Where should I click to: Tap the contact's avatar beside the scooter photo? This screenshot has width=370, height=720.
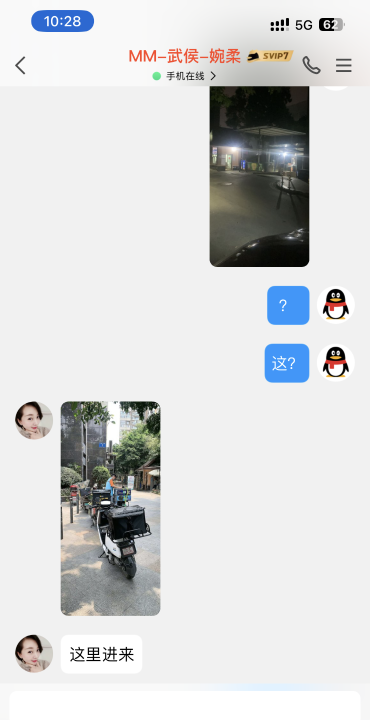34,420
